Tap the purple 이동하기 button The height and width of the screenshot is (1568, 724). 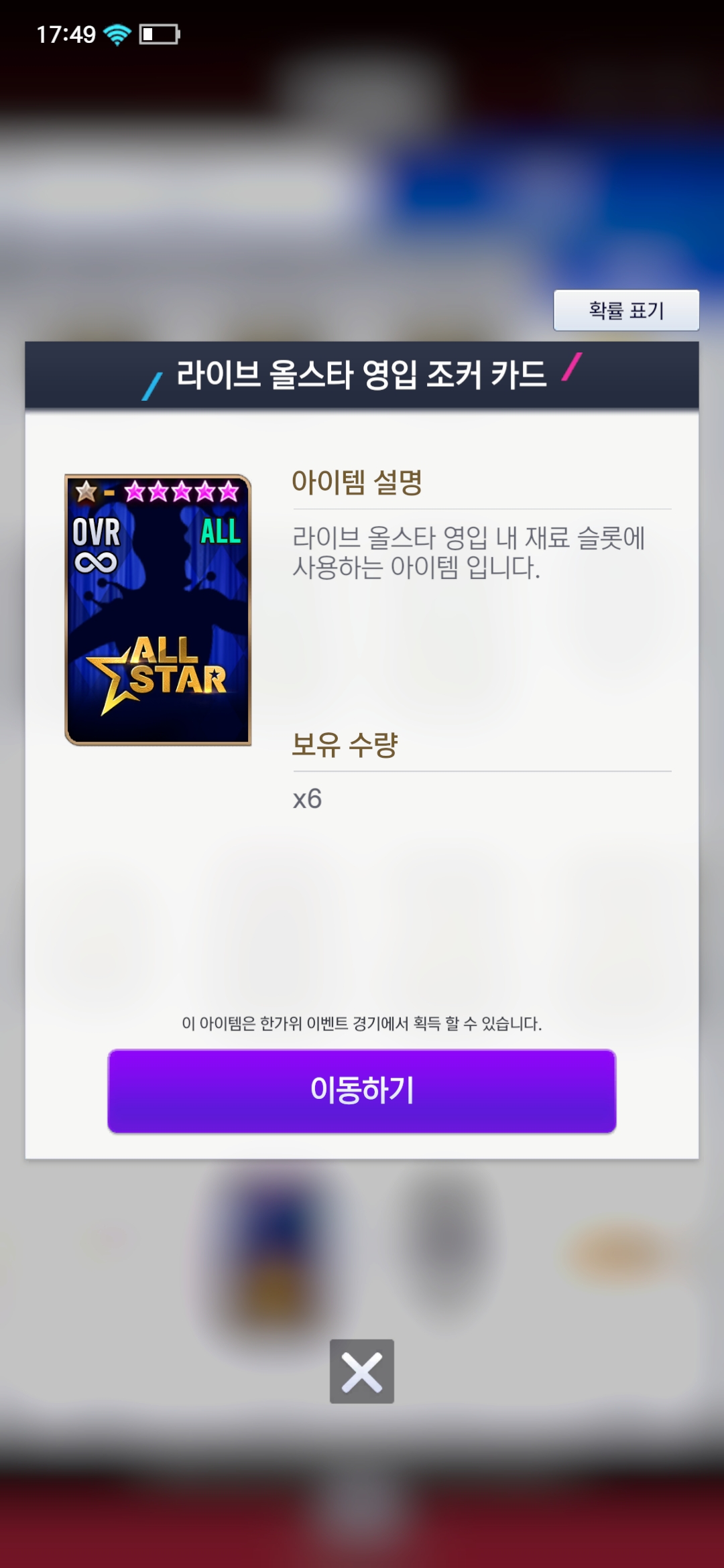point(362,1090)
